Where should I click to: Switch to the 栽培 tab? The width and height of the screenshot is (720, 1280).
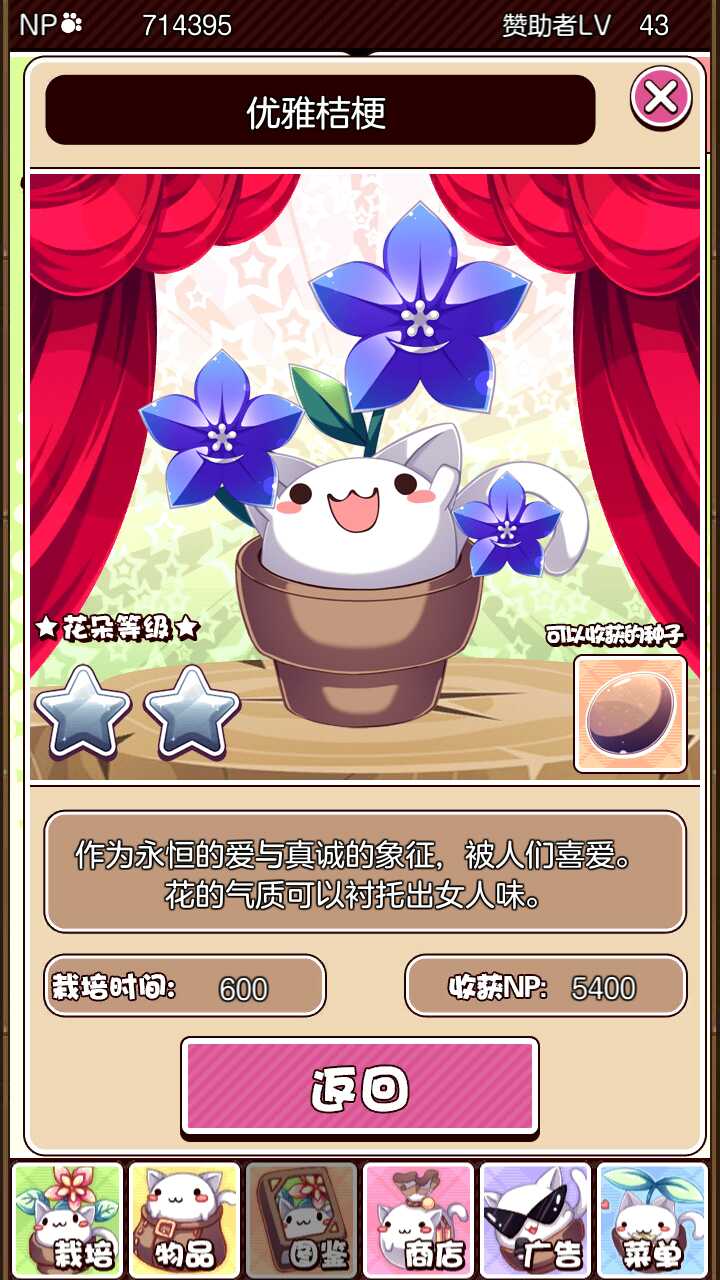tap(68, 1217)
